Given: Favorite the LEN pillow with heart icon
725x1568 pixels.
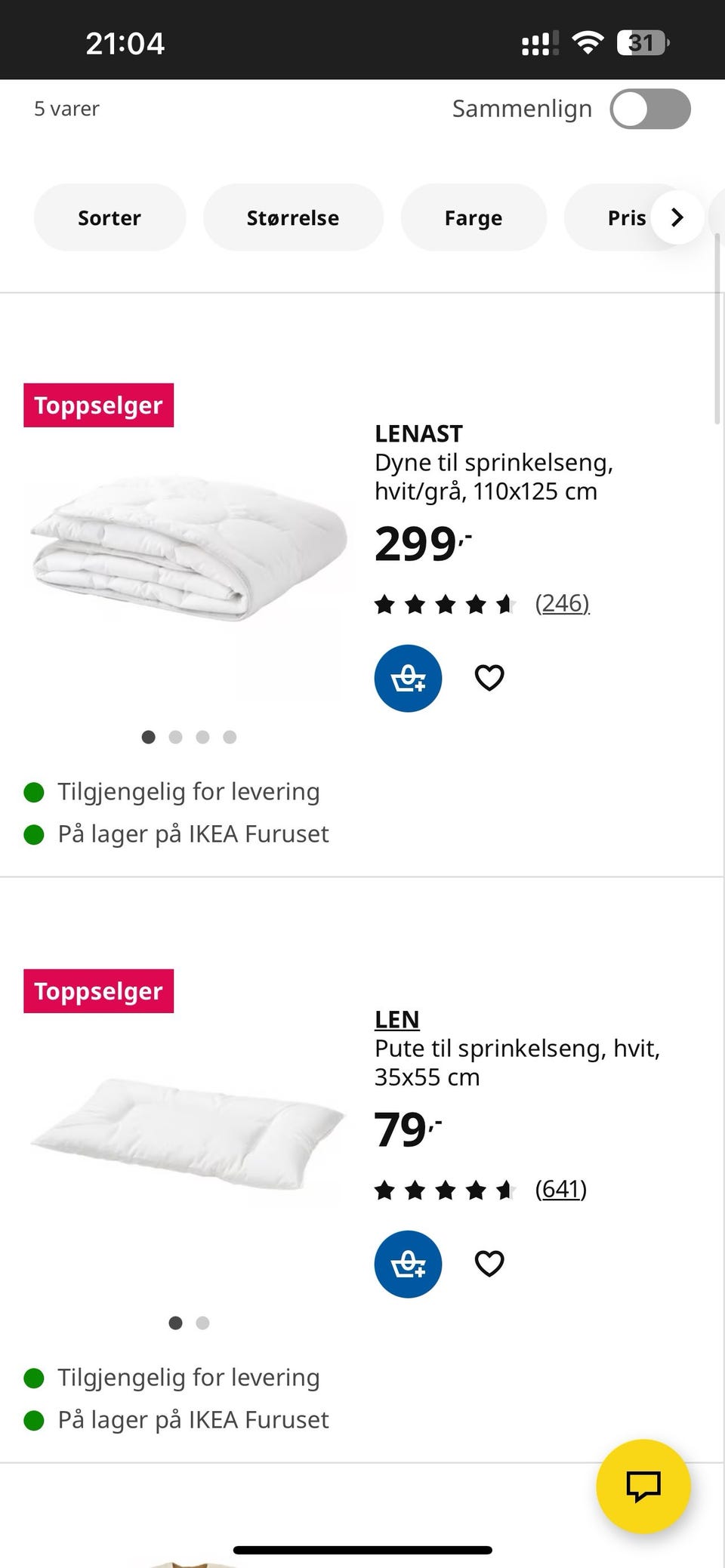Looking at the screenshot, I should [489, 1264].
